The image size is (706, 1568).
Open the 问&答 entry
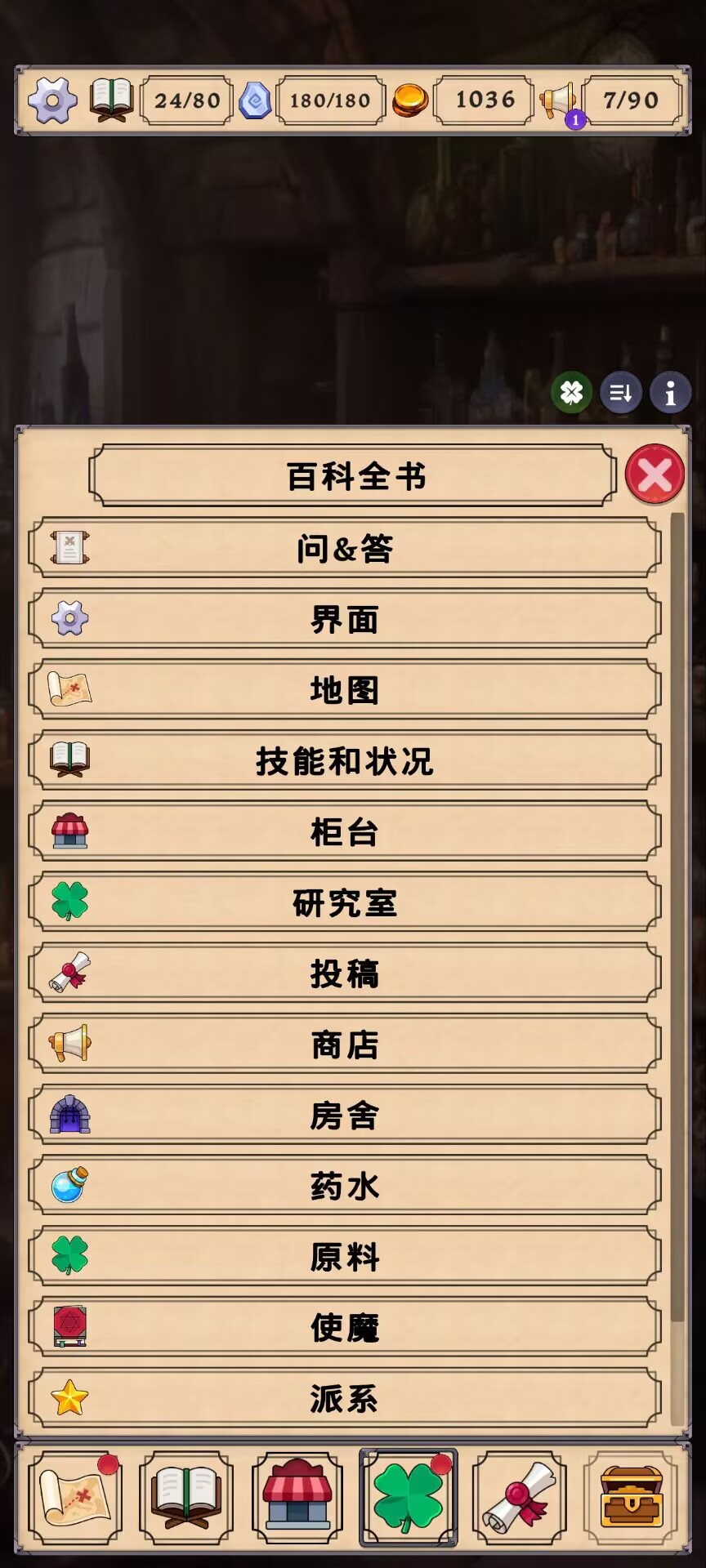[x=344, y=548]
